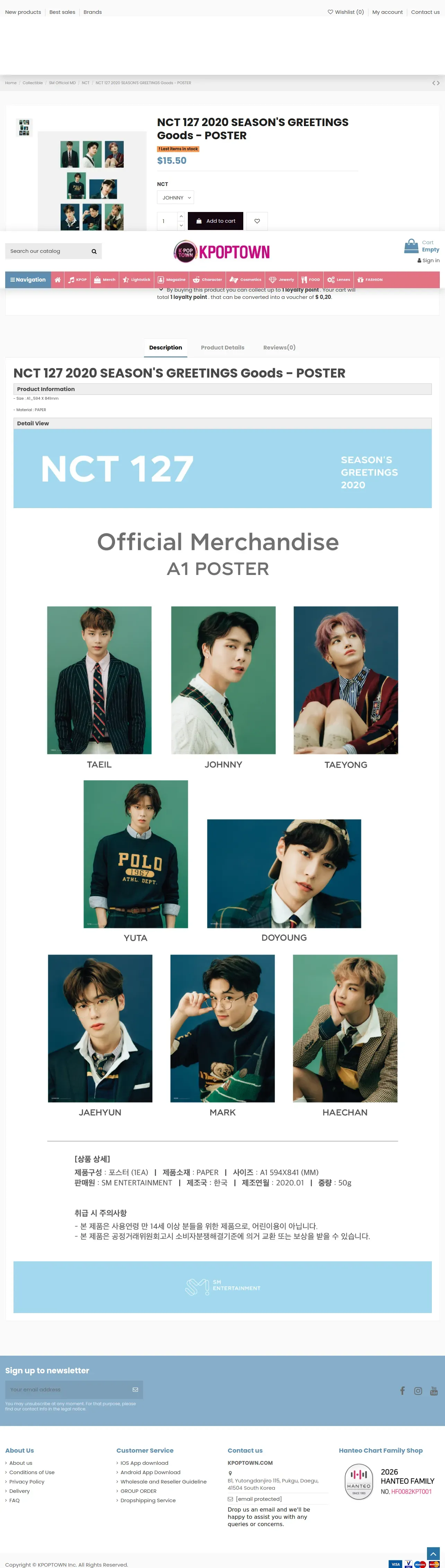Add product to wishlist with heart icon
This screenshot has width=445, height=1568.
click(x=257, y=221)
